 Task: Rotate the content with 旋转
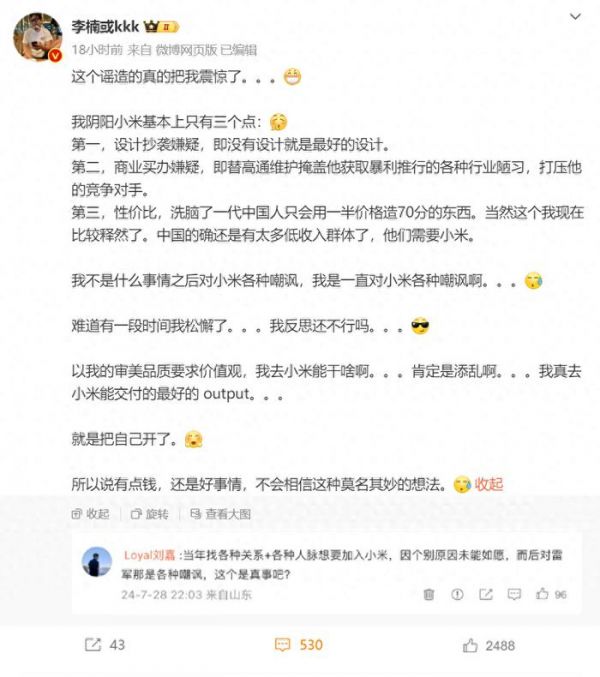[x=150, y=513]
